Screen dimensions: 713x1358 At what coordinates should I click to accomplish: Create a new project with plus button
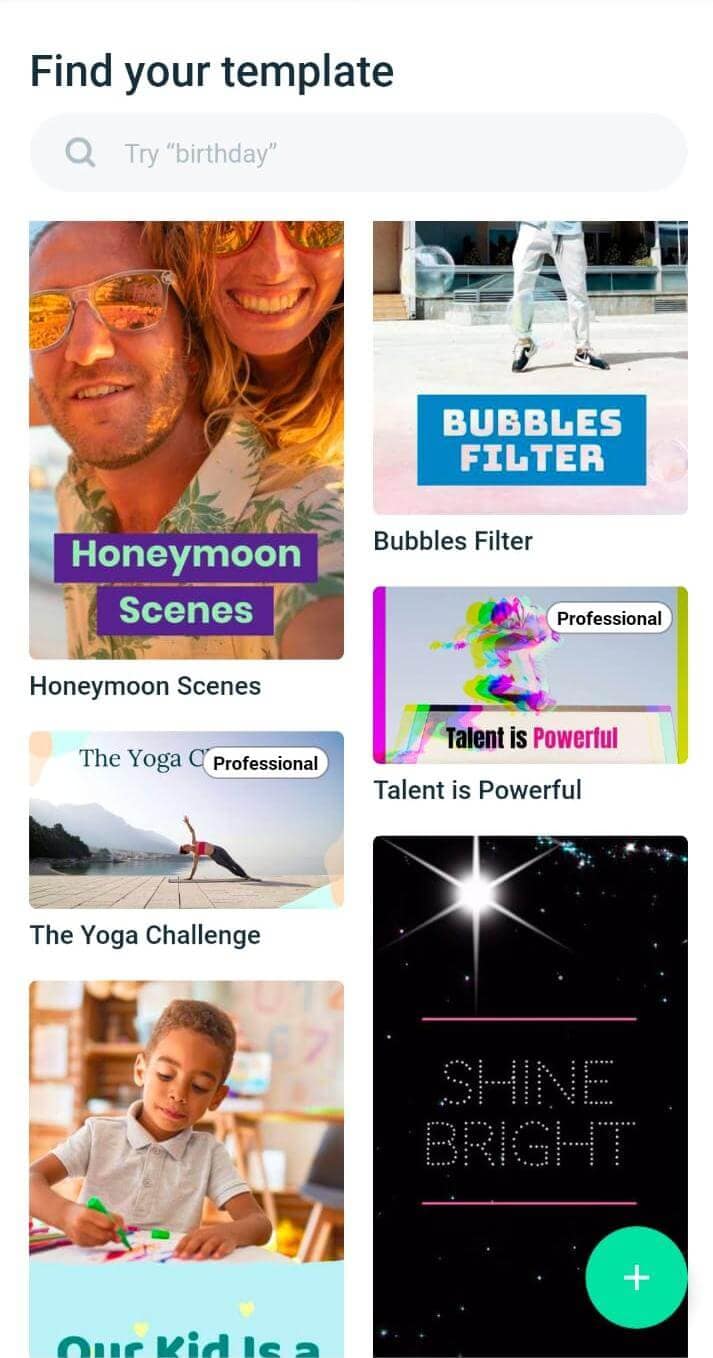click(636, 1277)
